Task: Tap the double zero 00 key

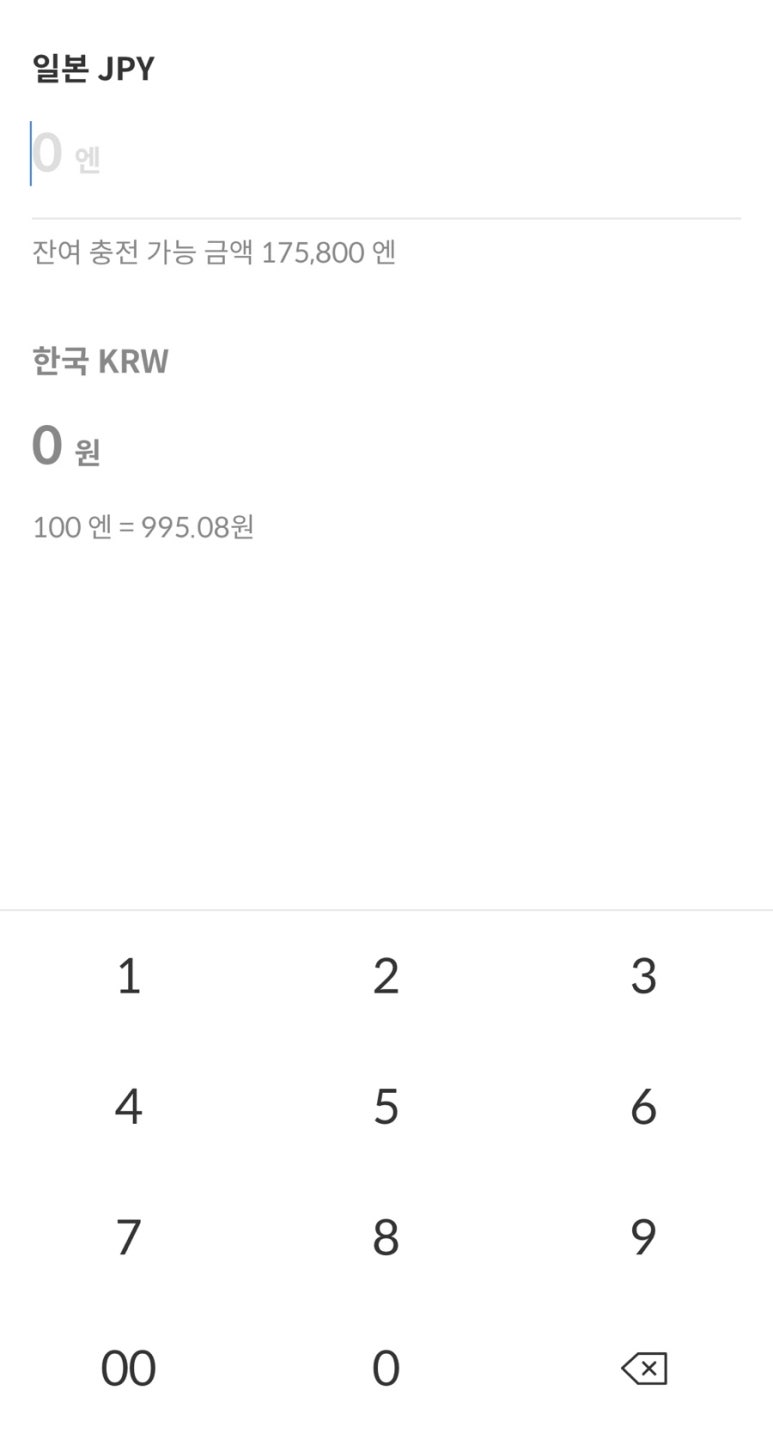Action: tap(128, 1369)
